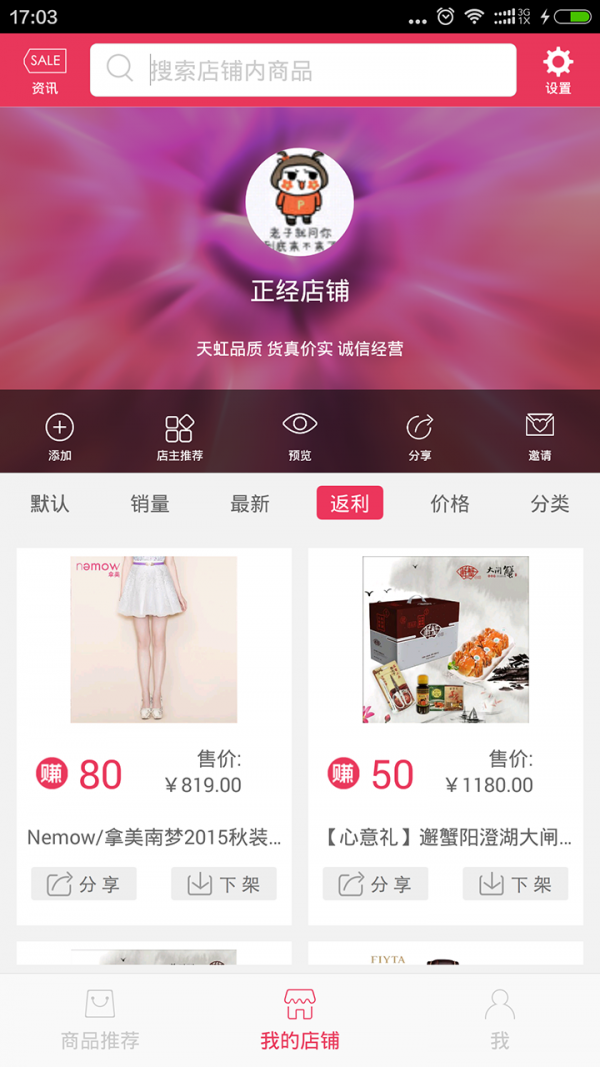The width and height of the screenshot is (600, 1067).
Task: Tap 下架 on the 心意礼 crab product
Action: [x=515, y=884]
